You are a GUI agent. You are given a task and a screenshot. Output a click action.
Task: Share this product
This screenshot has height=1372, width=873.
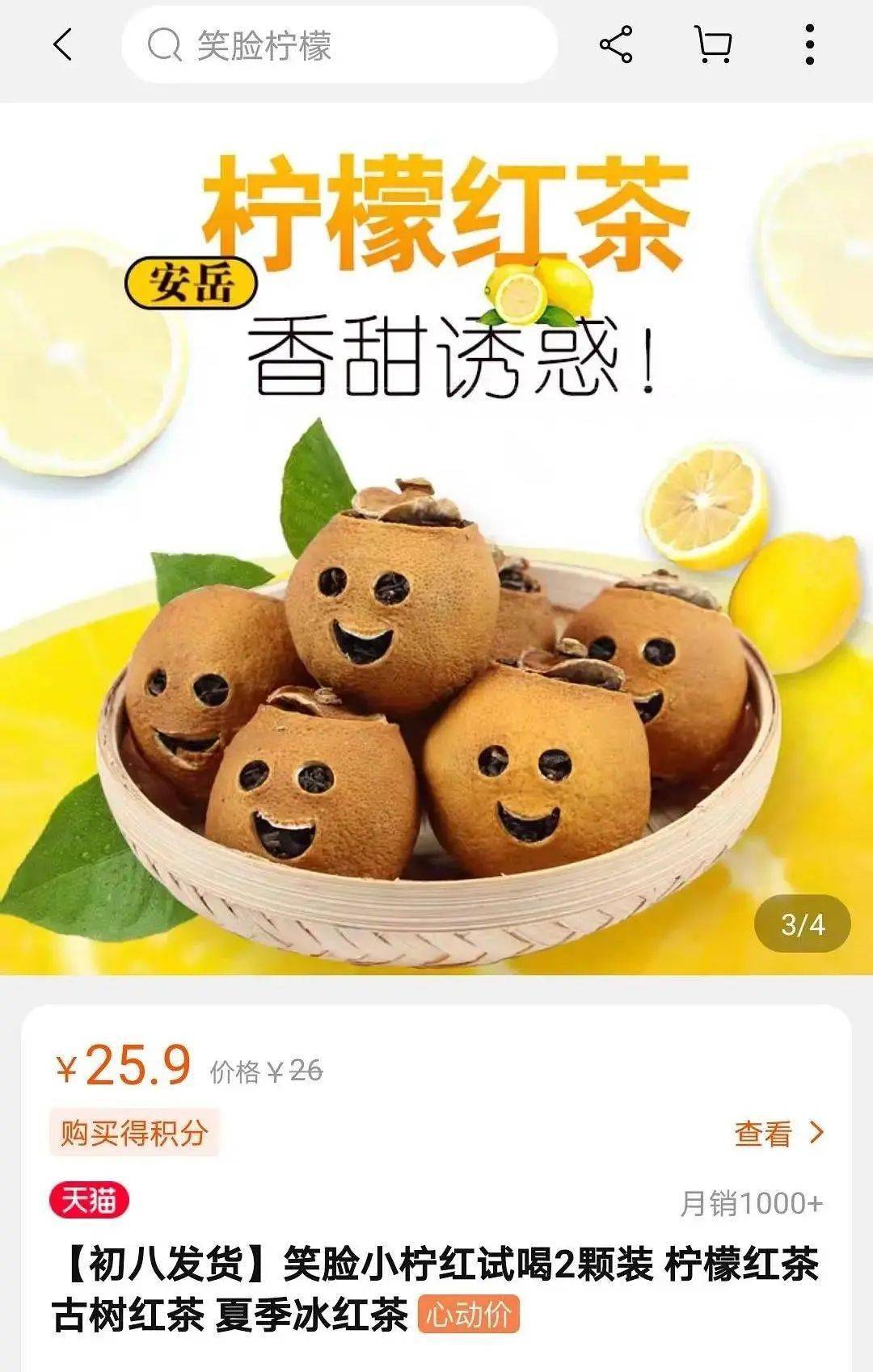coord(616,44)
